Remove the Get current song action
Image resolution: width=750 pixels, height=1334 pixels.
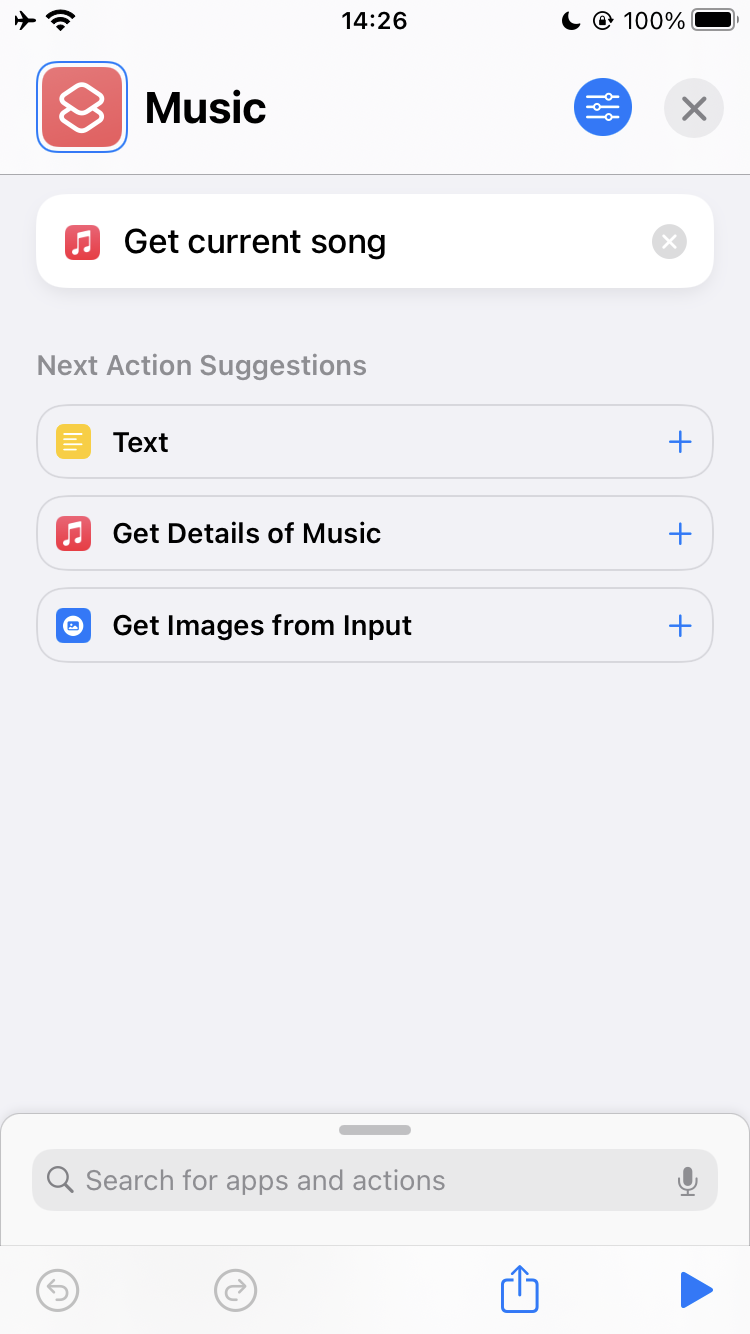(669, 242)
